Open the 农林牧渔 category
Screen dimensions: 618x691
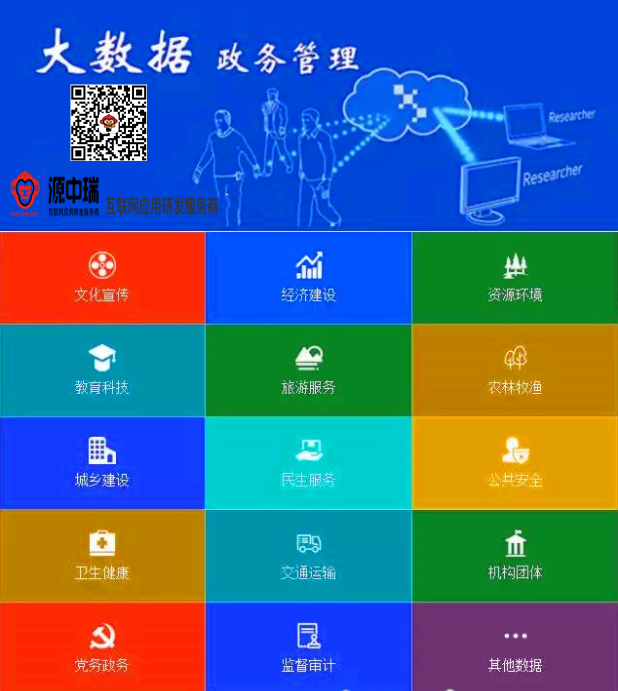click(x=515, y=370)
